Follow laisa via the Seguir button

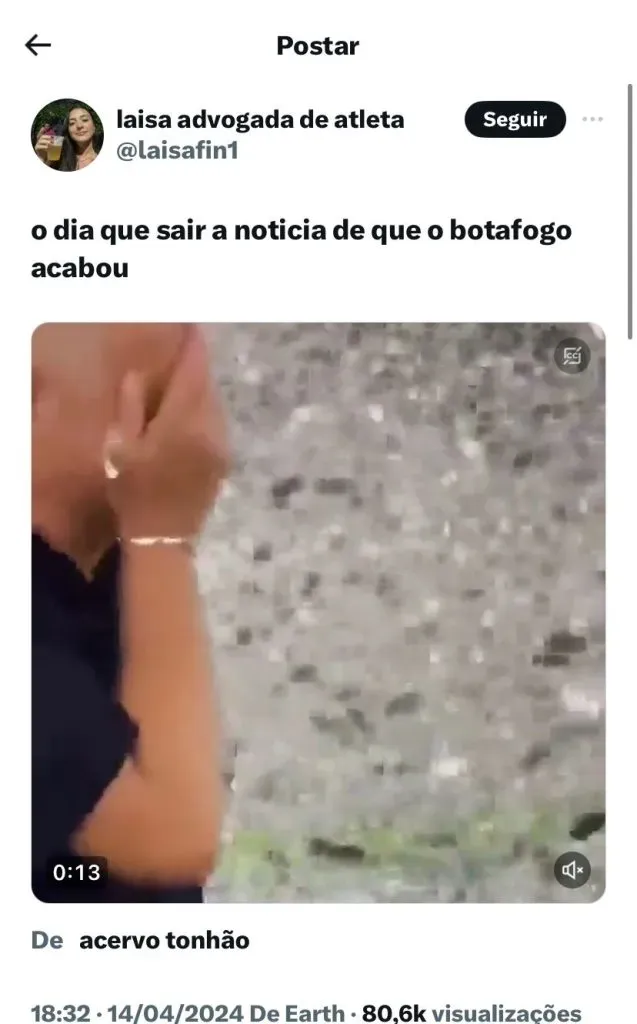(x=515, y=120)
